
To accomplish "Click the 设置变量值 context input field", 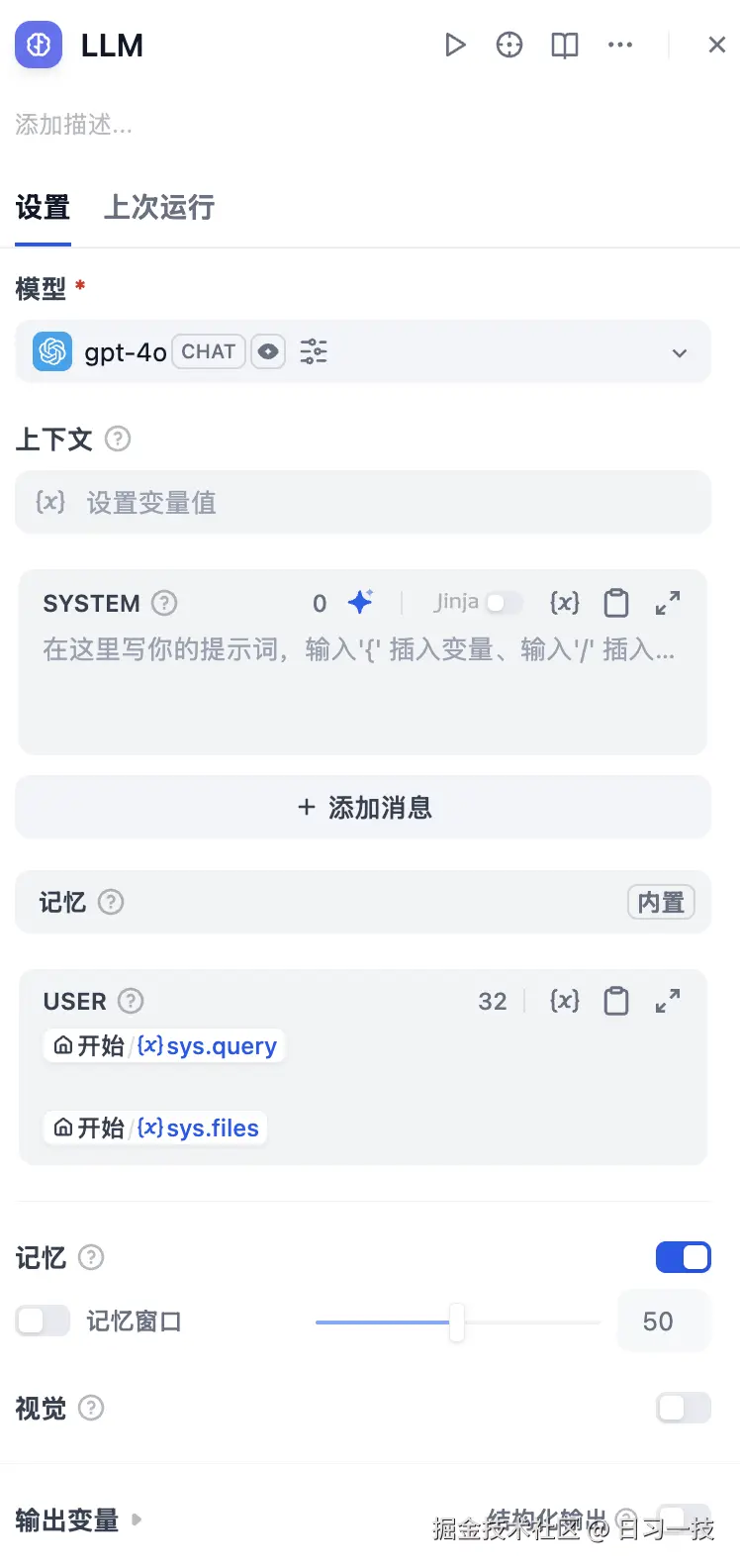I will (x=362, y=502).
